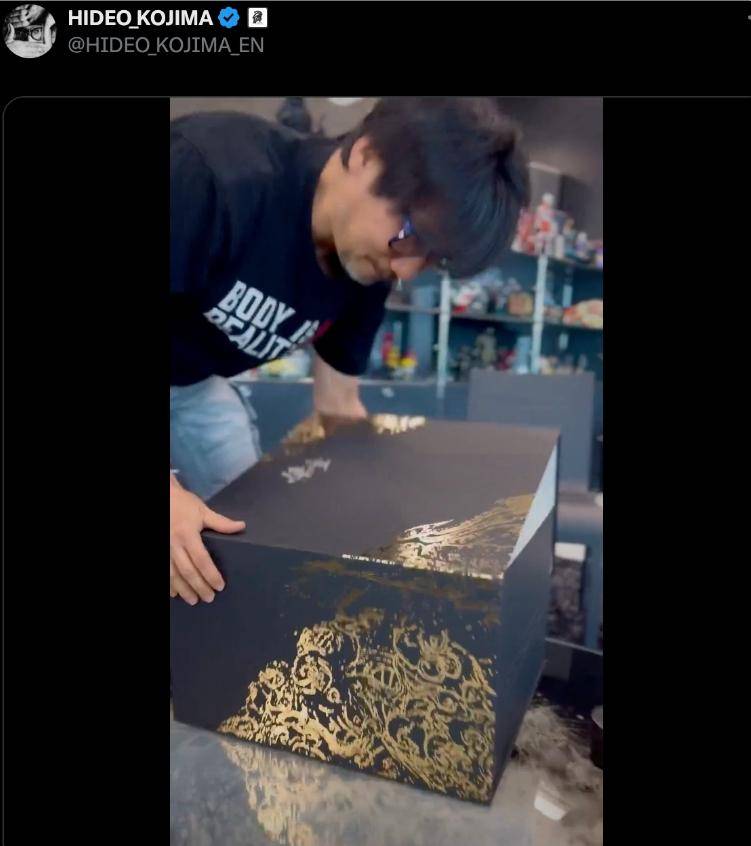This screenshot has width=751, height=846.
Task: Open Hideo Kojima's profile picture
Action: point(29,31)
